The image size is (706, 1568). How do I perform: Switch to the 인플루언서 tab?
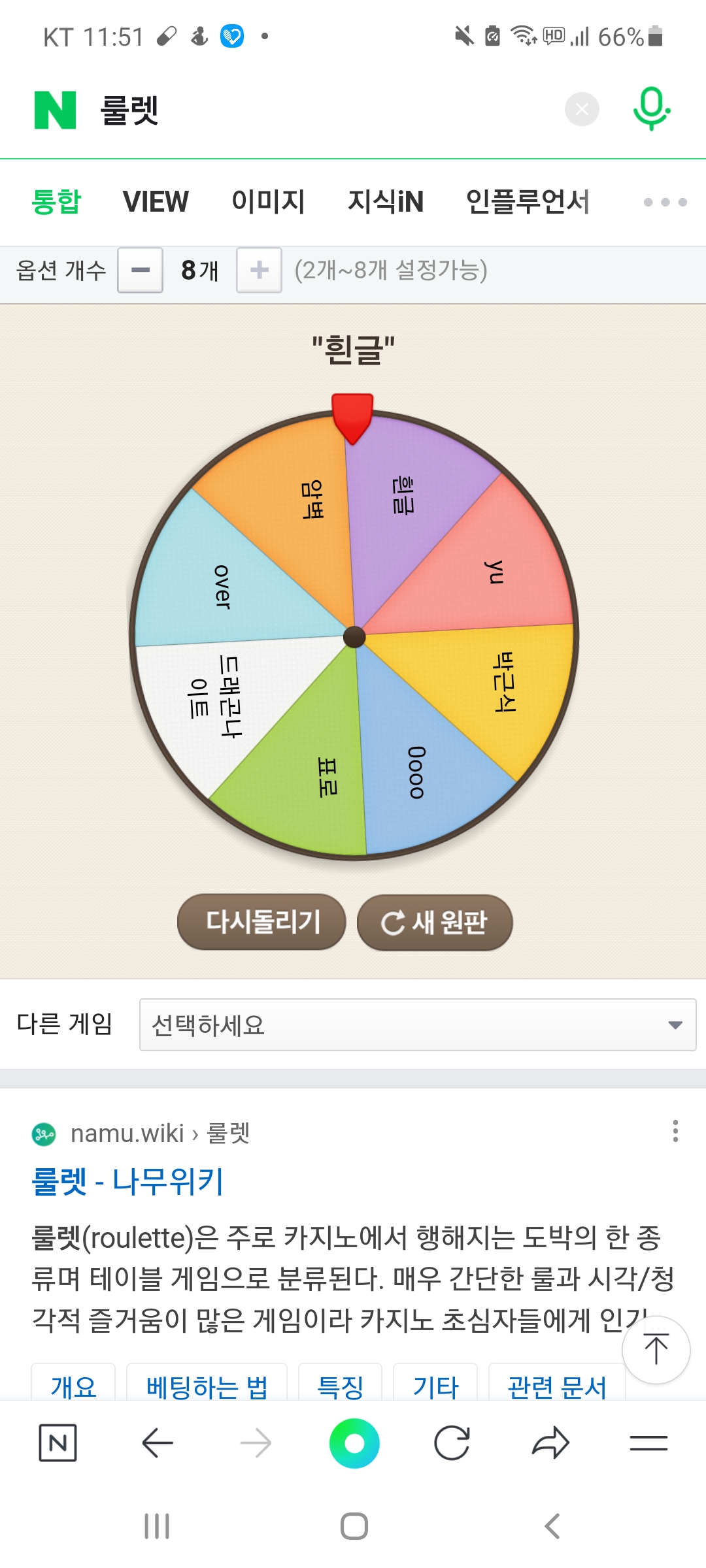coord(527,201)
